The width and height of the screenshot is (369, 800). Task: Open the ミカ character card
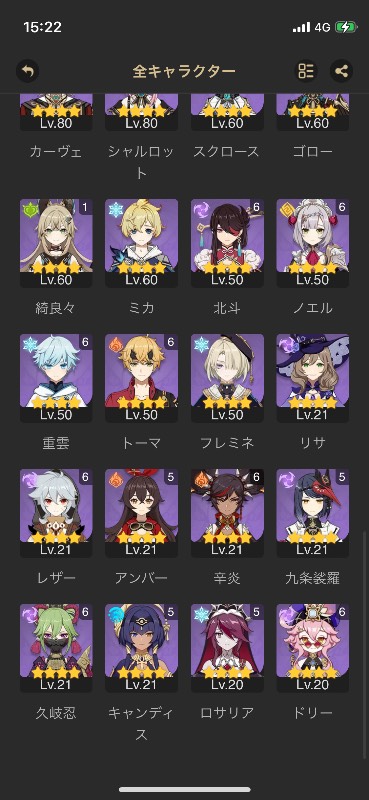tap(141, 243)
